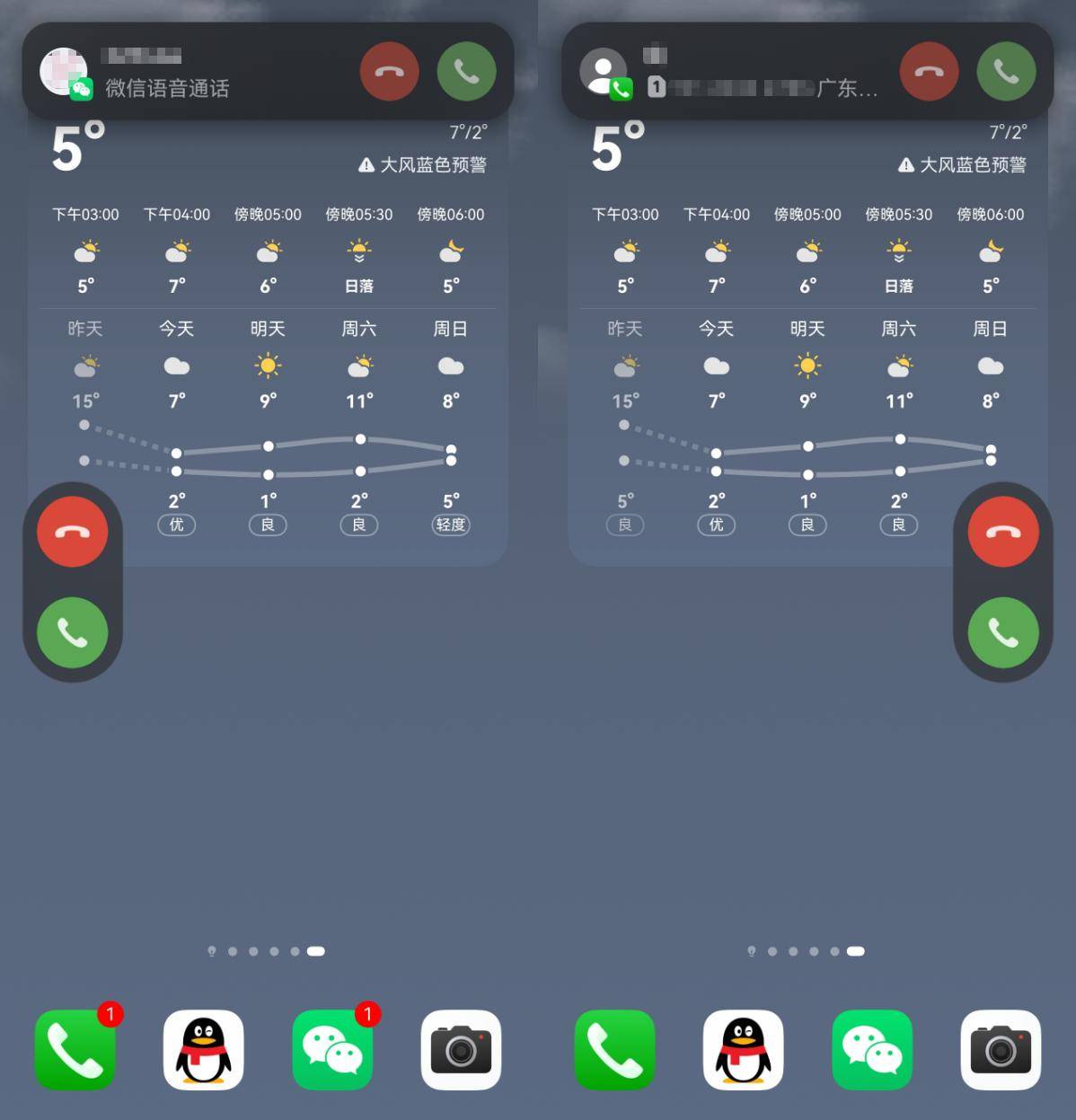Open the WeChat voice call banner
1076x1120 pixels.
(x=198, y=72)
